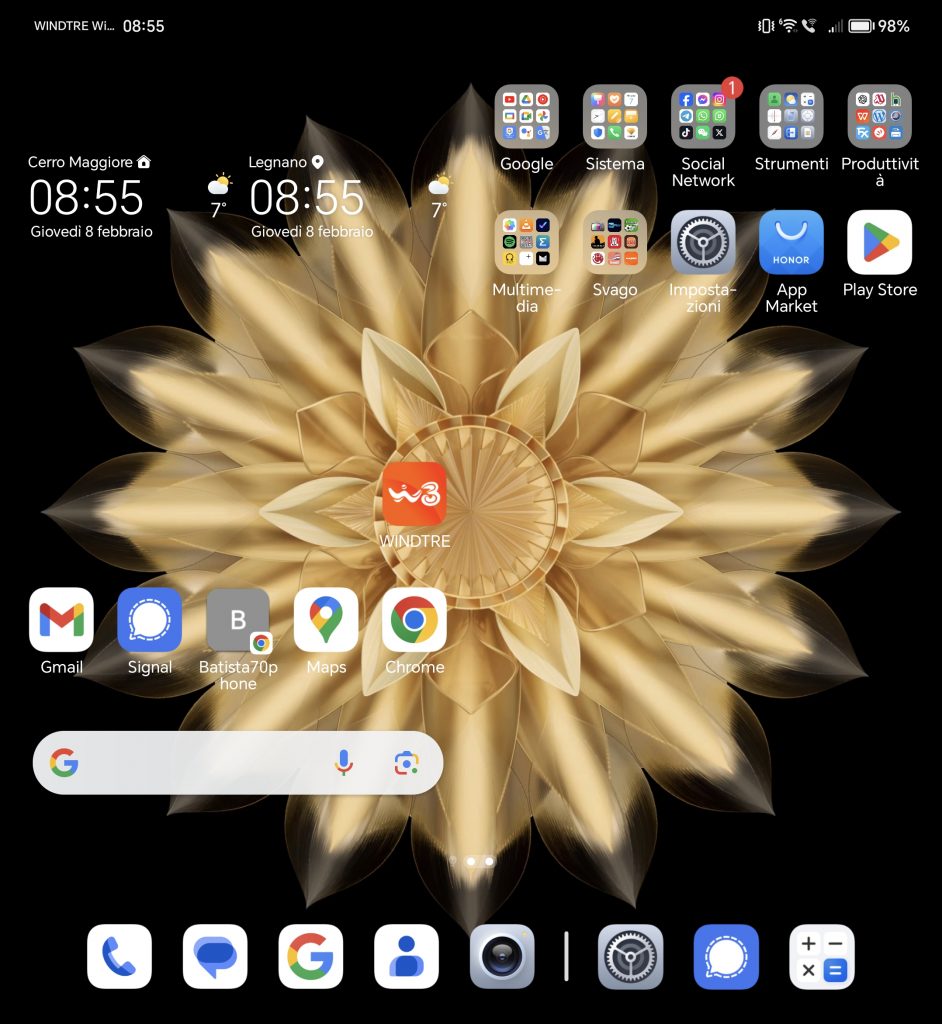
Task: Launch the Play Store
Action: click(x=879, y=242)
